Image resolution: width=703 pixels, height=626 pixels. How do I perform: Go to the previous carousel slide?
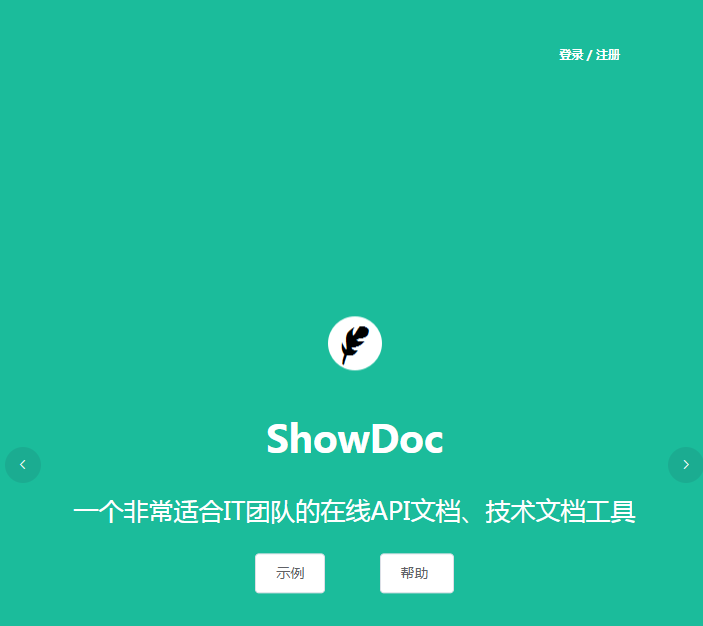(23, 465)
